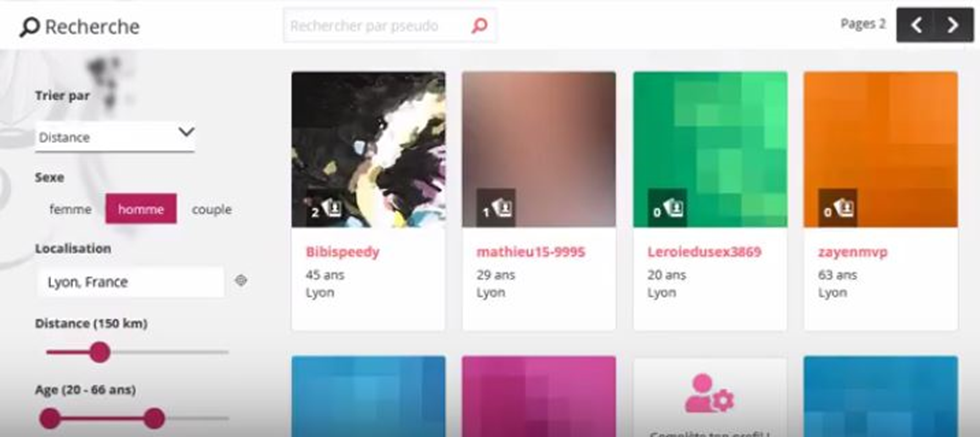Select femme as sexe filter

70,209
